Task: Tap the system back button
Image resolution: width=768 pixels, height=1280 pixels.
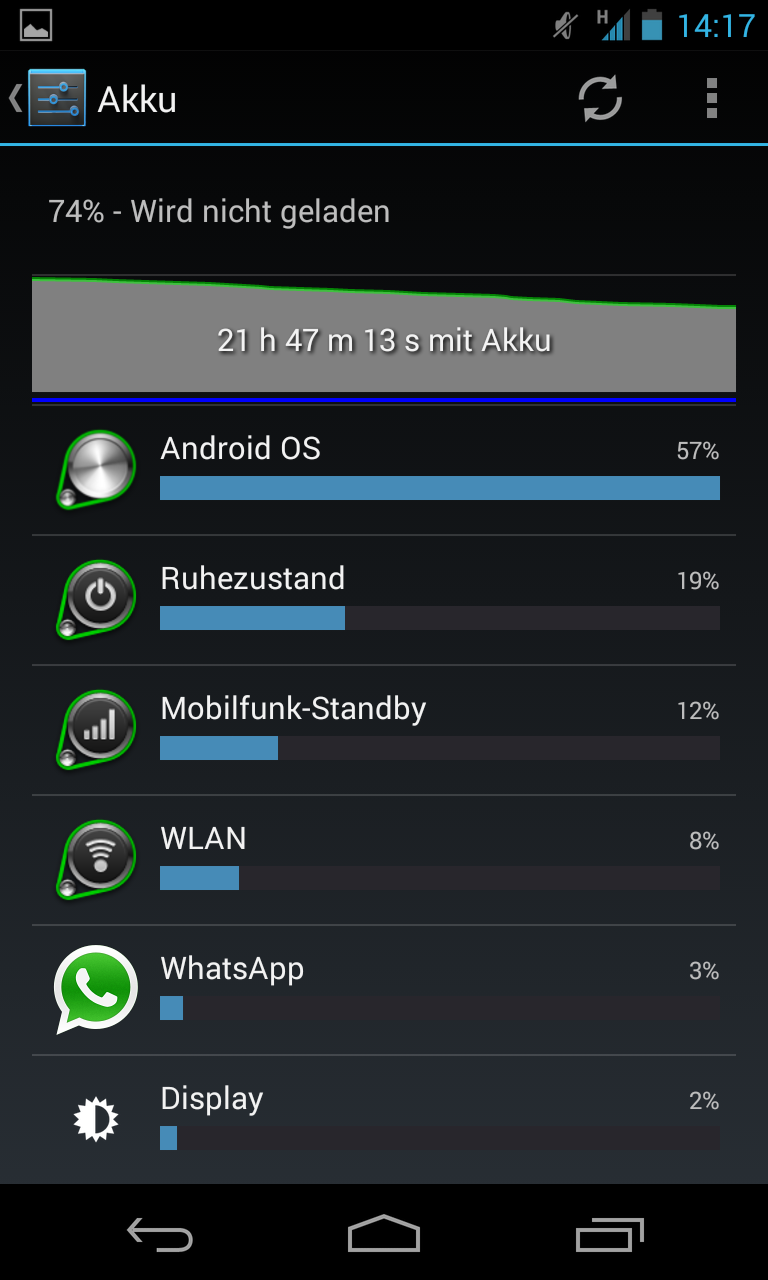Action: [160, 1236]
